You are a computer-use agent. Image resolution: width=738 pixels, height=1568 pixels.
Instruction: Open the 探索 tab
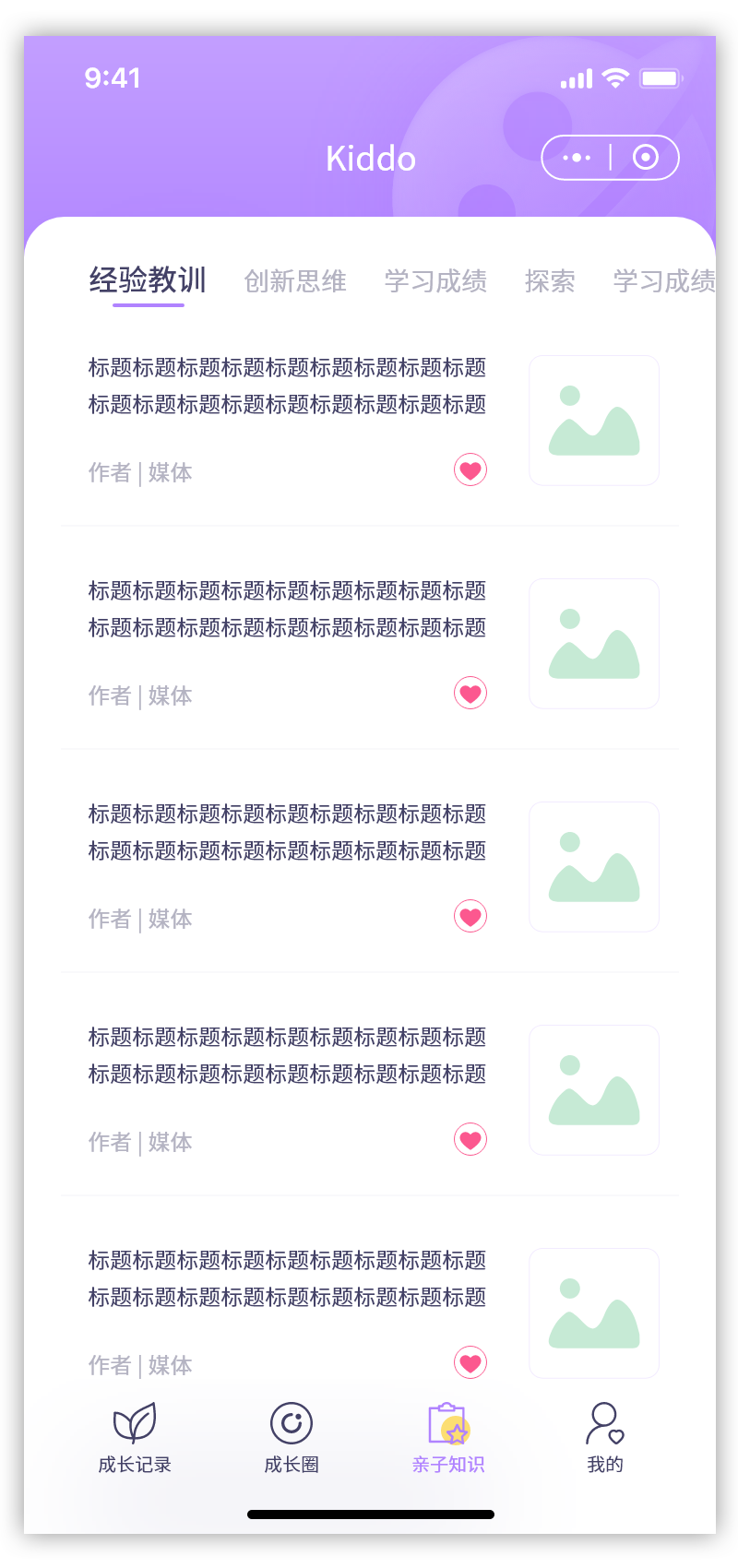tap(550, 281)
